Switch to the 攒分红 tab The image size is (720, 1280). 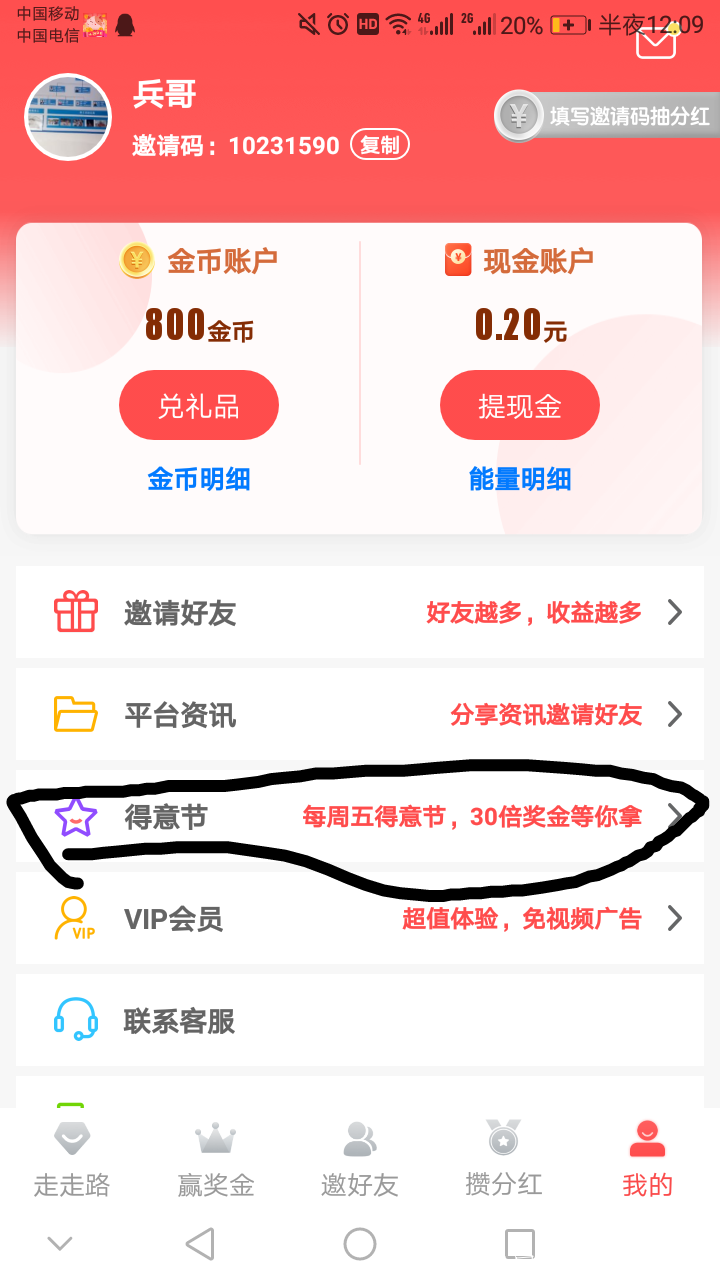(x=504, y=1160)
